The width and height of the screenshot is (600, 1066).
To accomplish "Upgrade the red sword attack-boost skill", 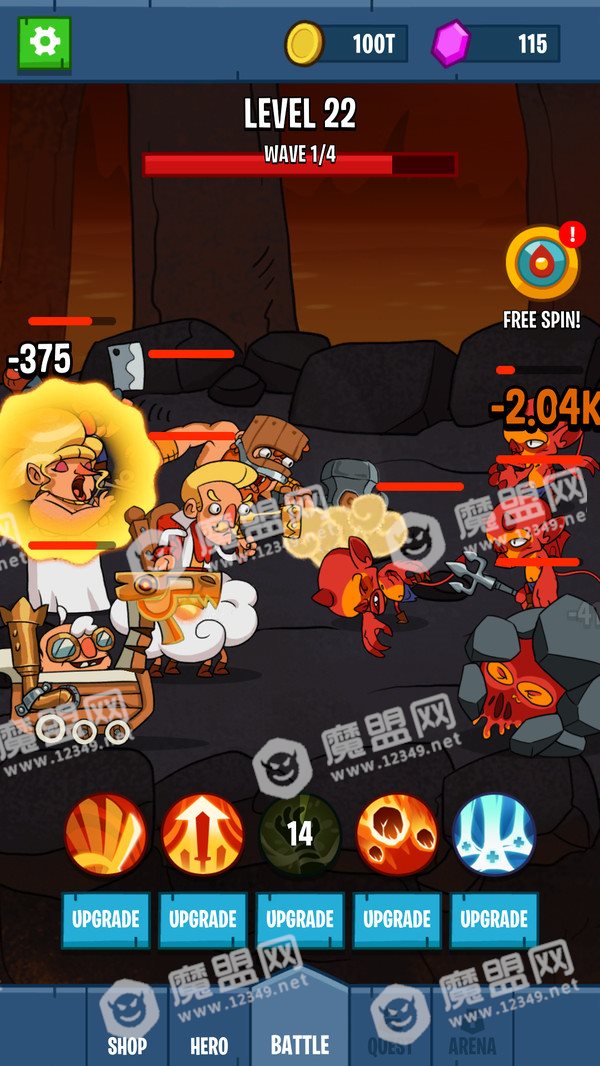I will (x=202, y=921).
